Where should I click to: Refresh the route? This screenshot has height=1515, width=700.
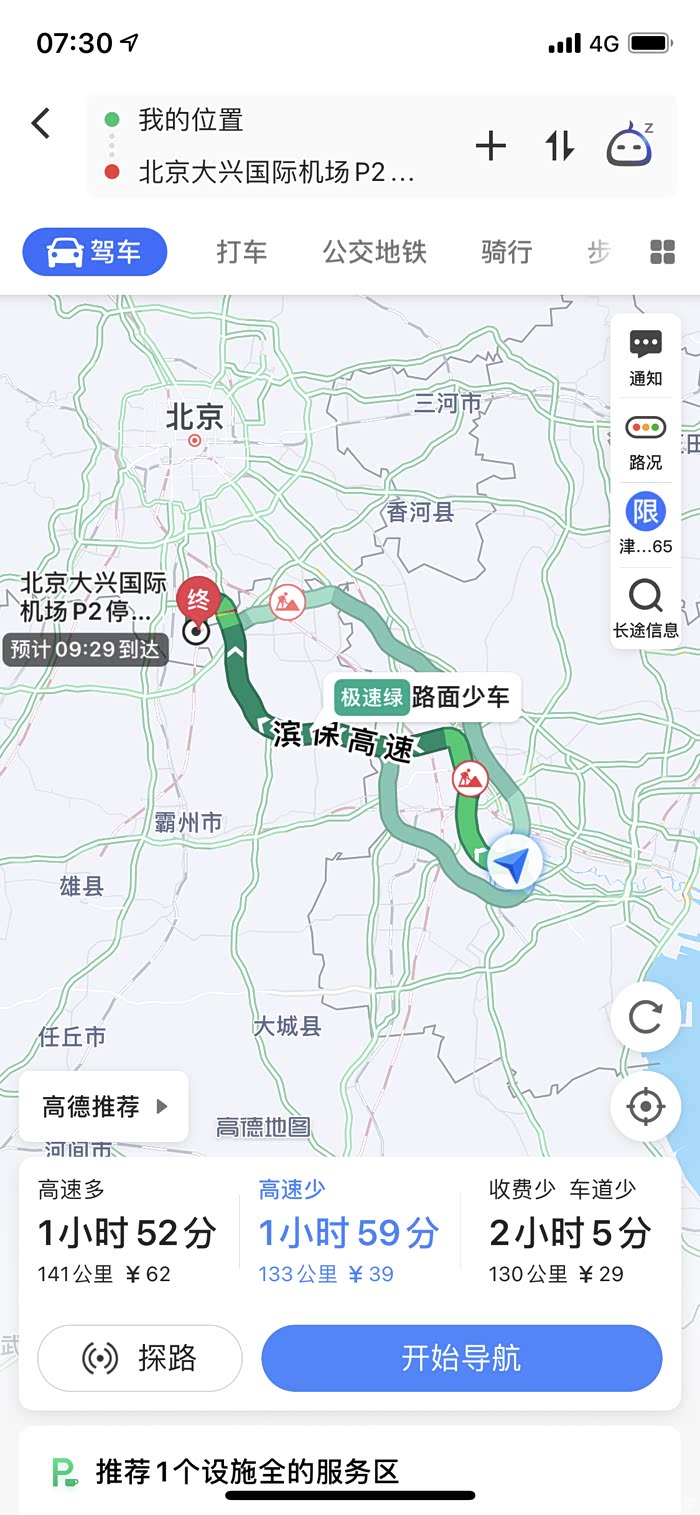point(645,1017)
